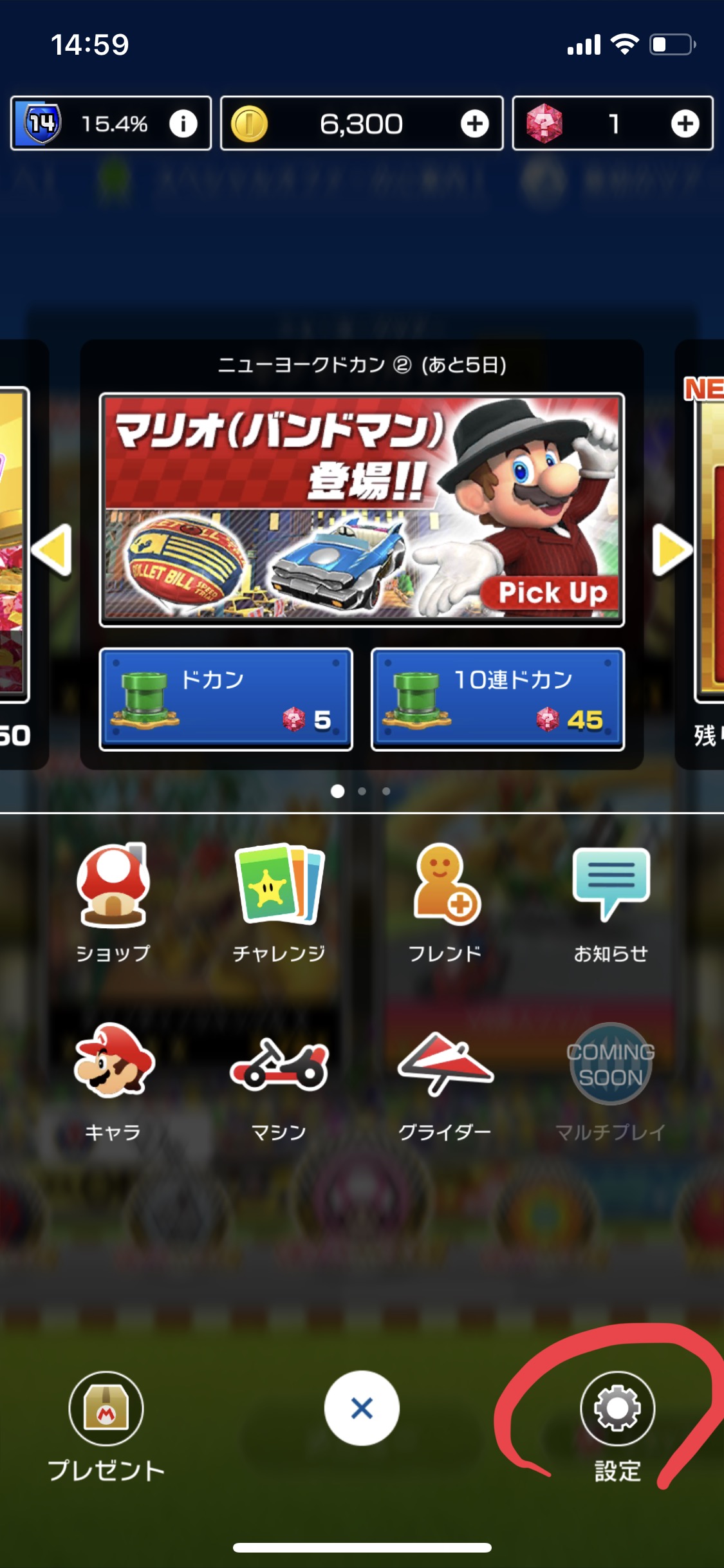Open マシン kart list
Image resolution: width=724 pixels, height=1568 pixels.
point(279,1078)
